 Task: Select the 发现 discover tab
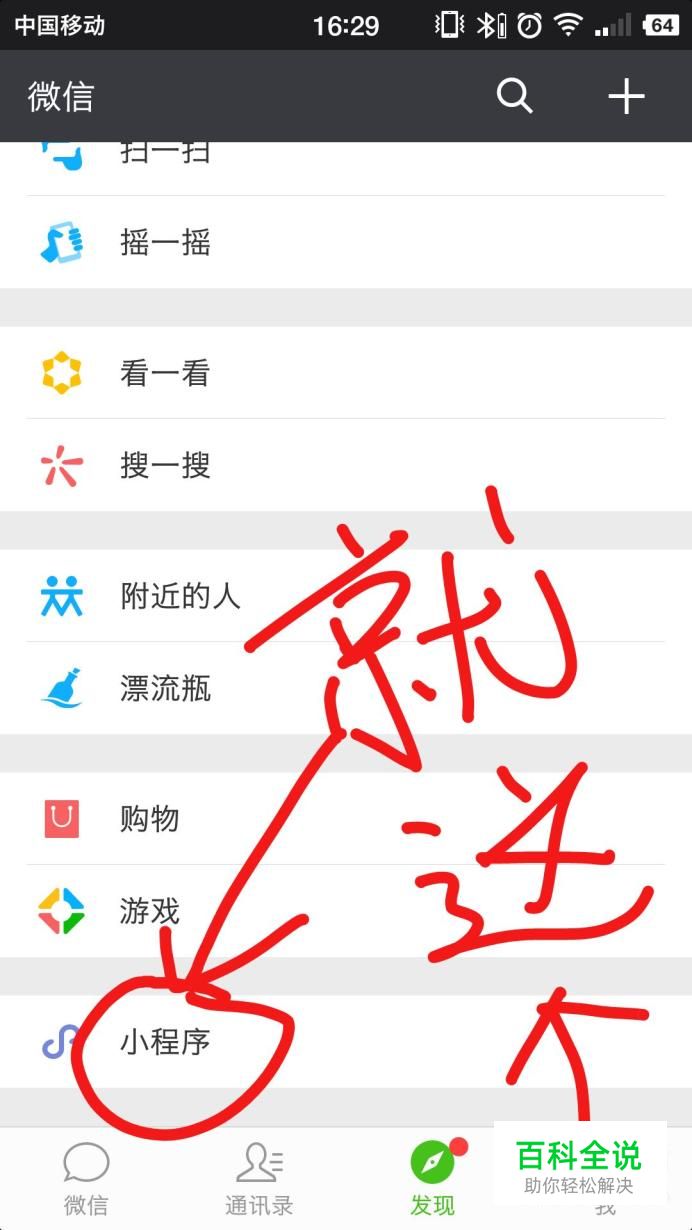click(x=432, y=1180)
